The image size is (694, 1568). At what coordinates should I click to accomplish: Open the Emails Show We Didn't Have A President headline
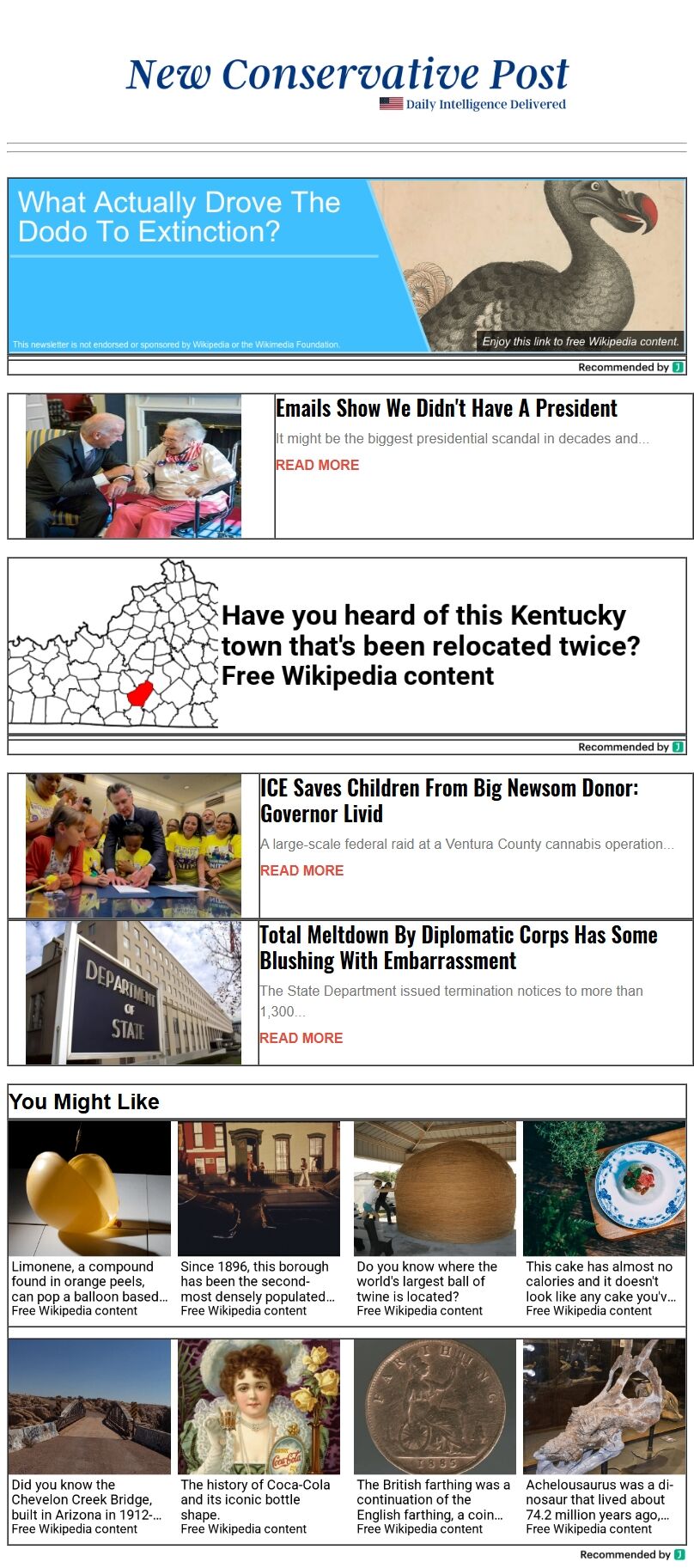tap(446, 408)
